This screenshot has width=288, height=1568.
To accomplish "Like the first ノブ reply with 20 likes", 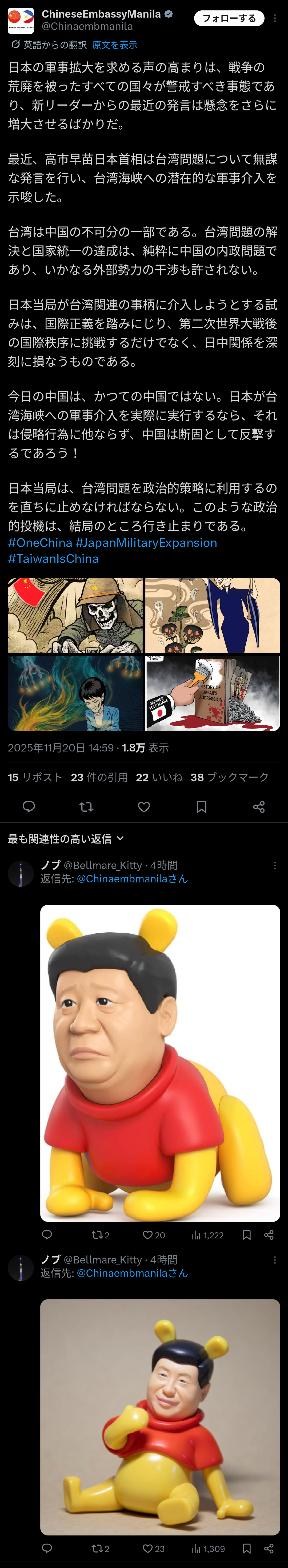I will click(x=153, y=1235).
